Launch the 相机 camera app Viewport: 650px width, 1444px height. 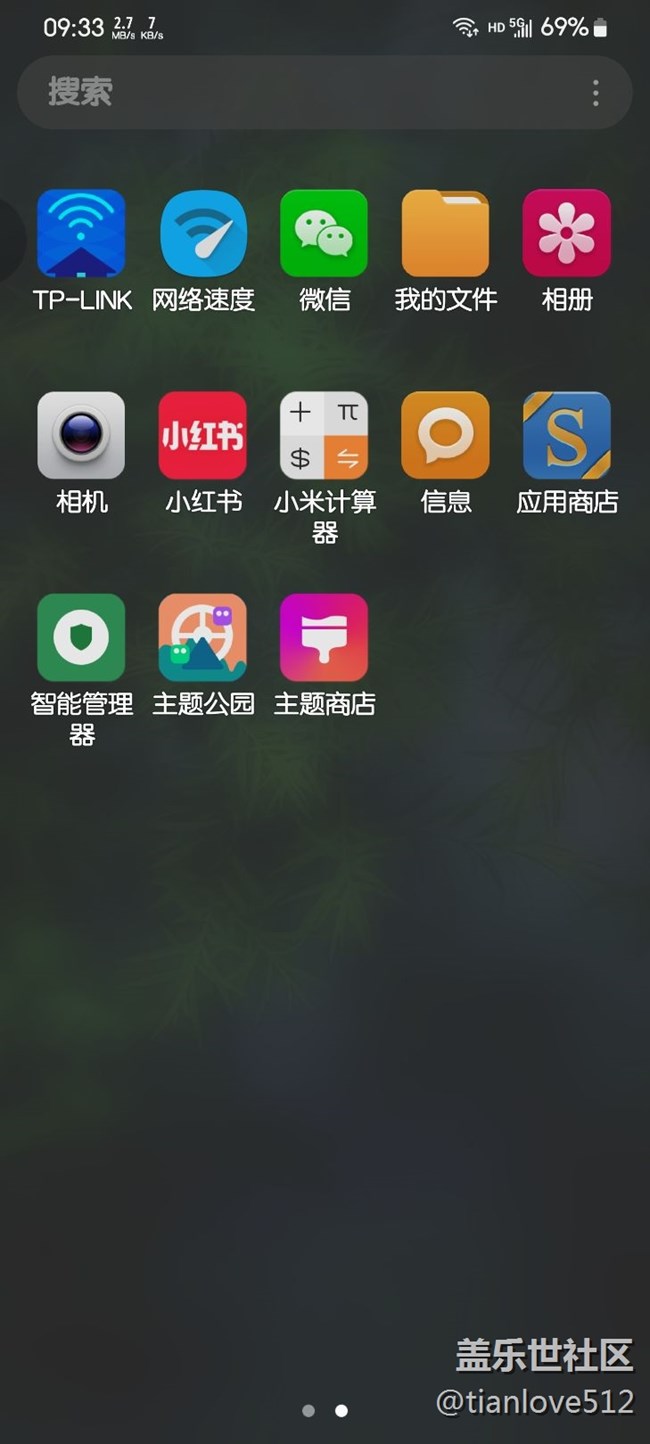[x=81, y=435]
